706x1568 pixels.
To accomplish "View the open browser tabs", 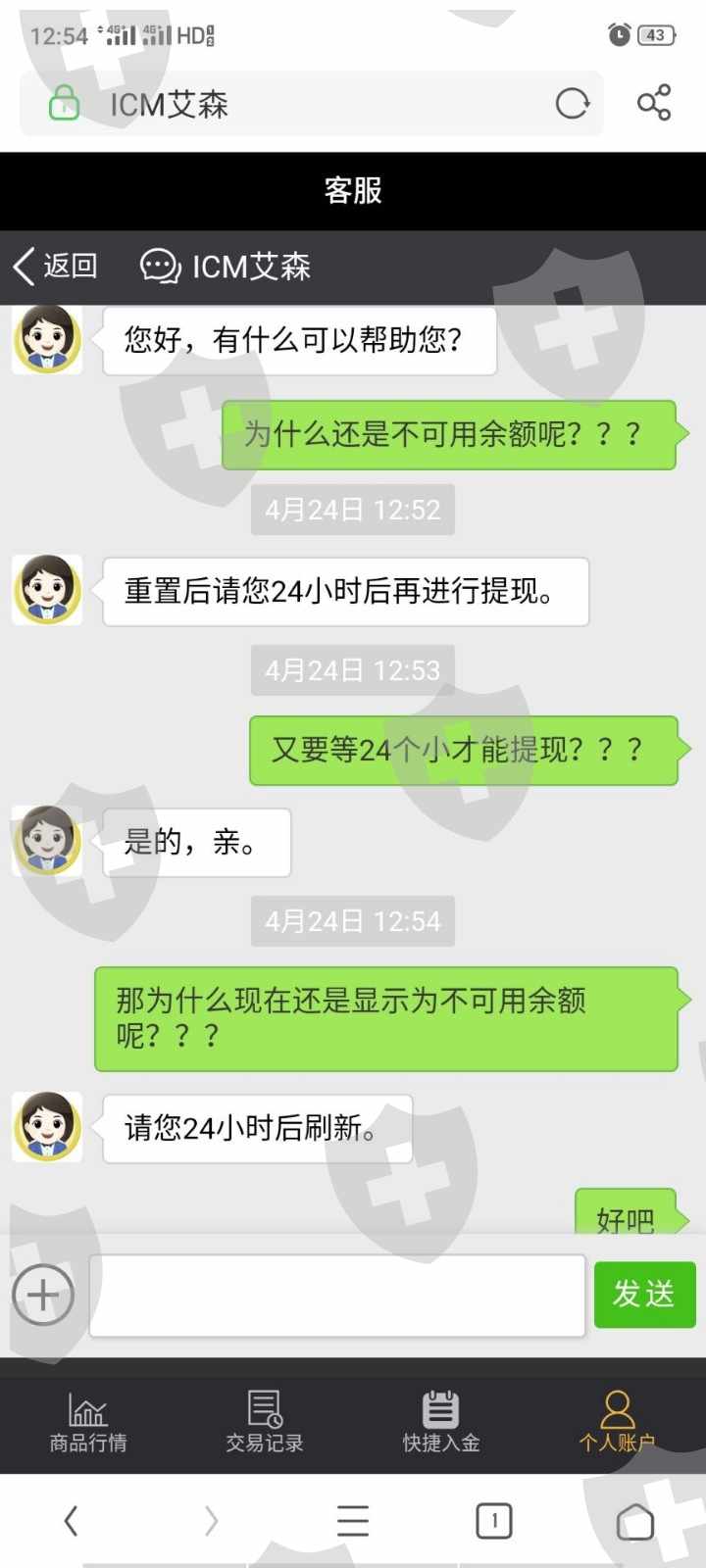I will pos(494,1521).
